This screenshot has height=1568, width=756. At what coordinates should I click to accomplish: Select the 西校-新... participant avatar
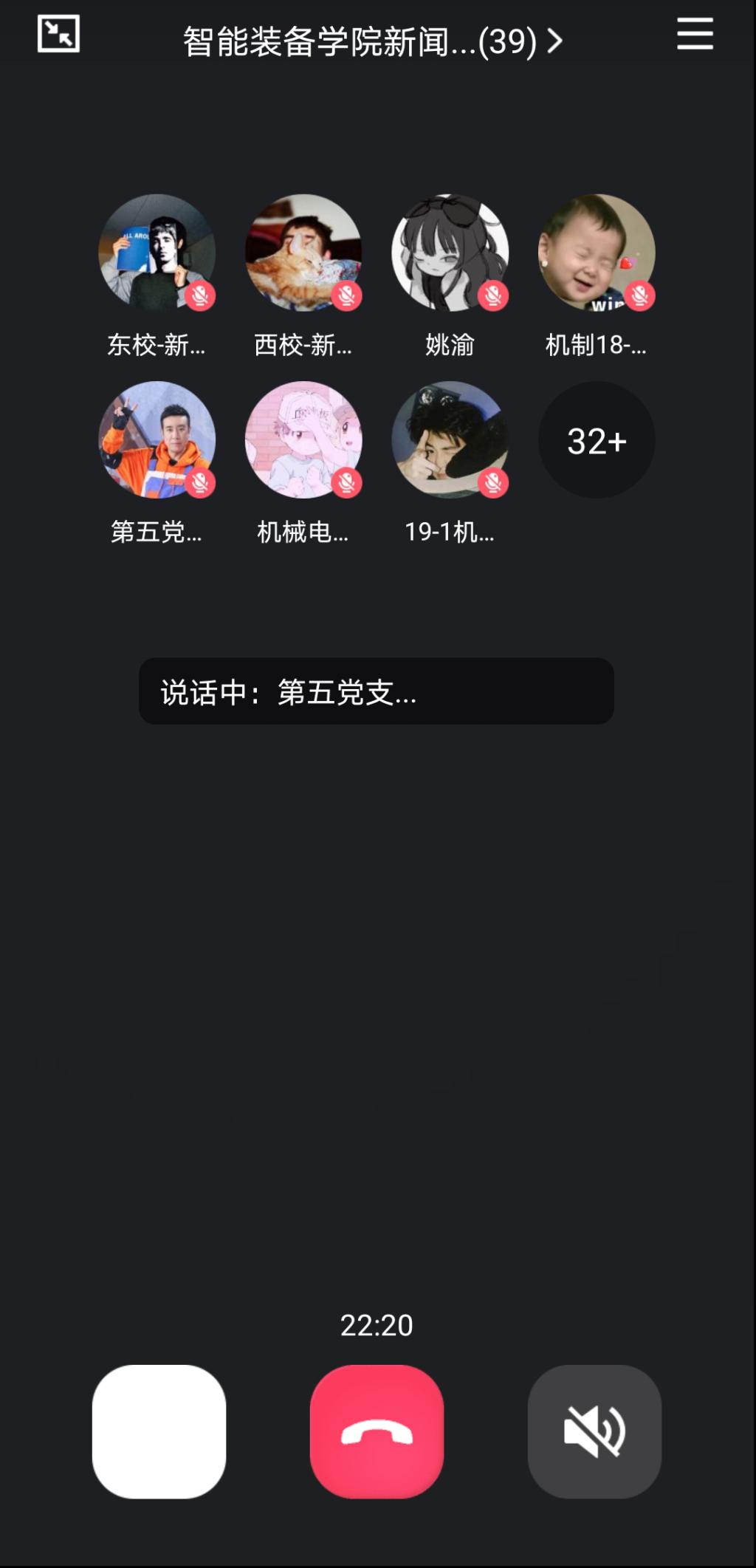(303, 253)
